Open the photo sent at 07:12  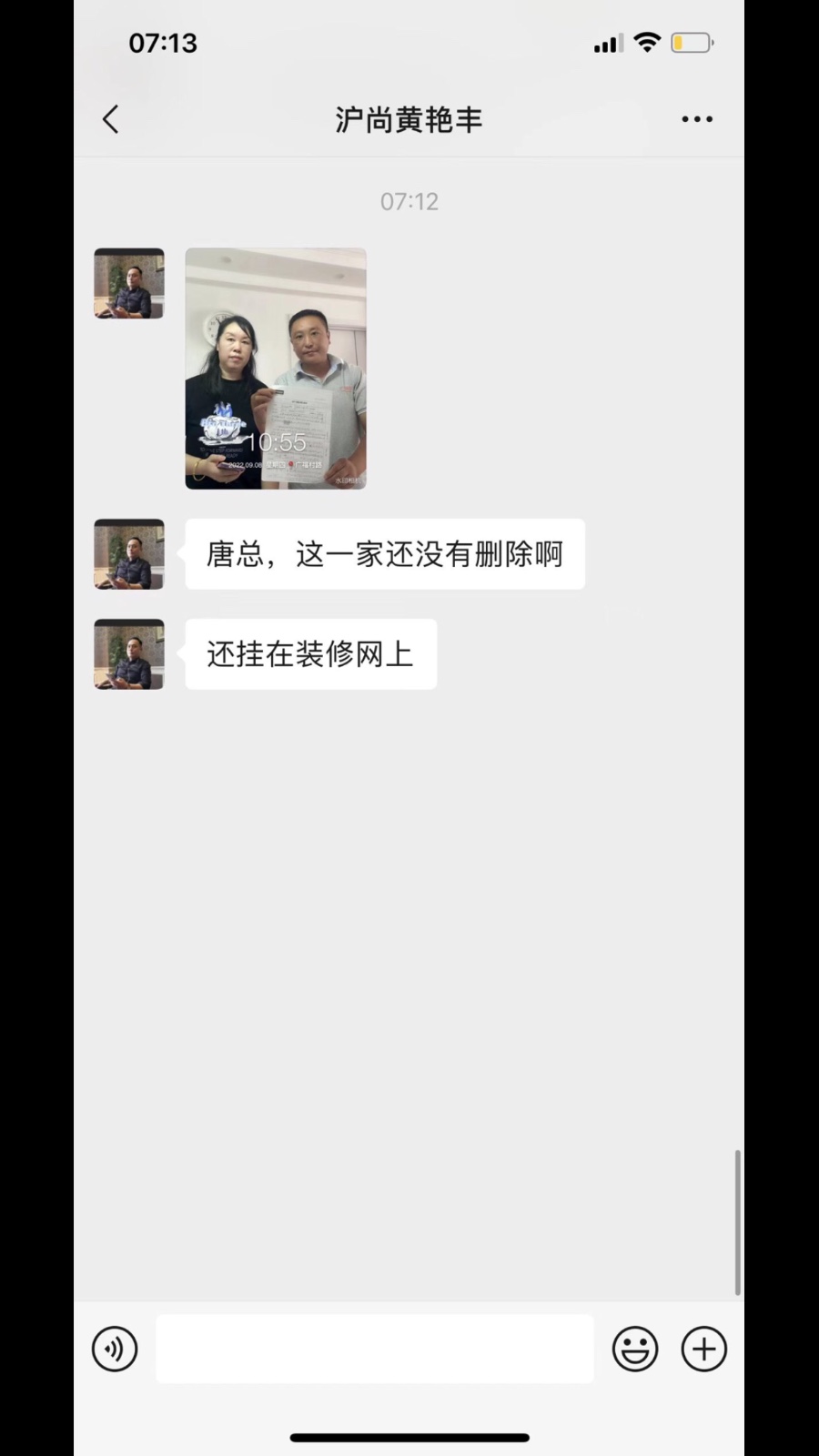pyautogui.click(x=276, y=369)
